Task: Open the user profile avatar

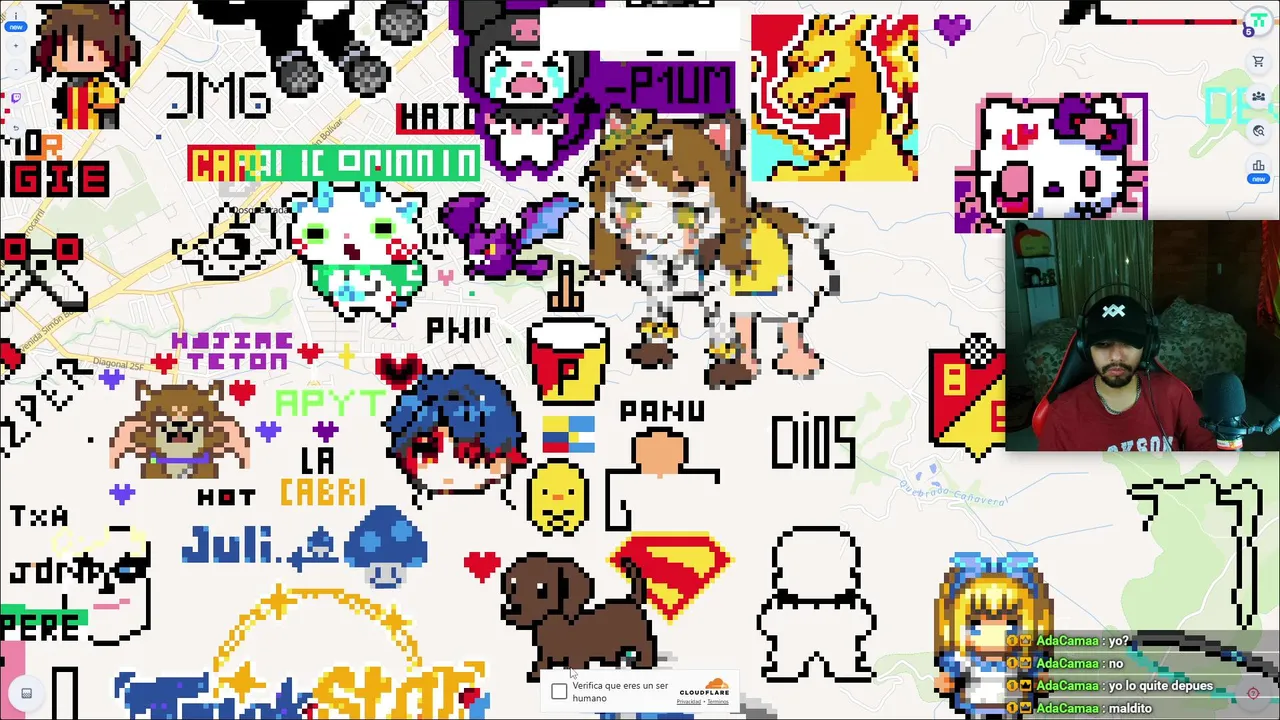Action: (1257, 21)
